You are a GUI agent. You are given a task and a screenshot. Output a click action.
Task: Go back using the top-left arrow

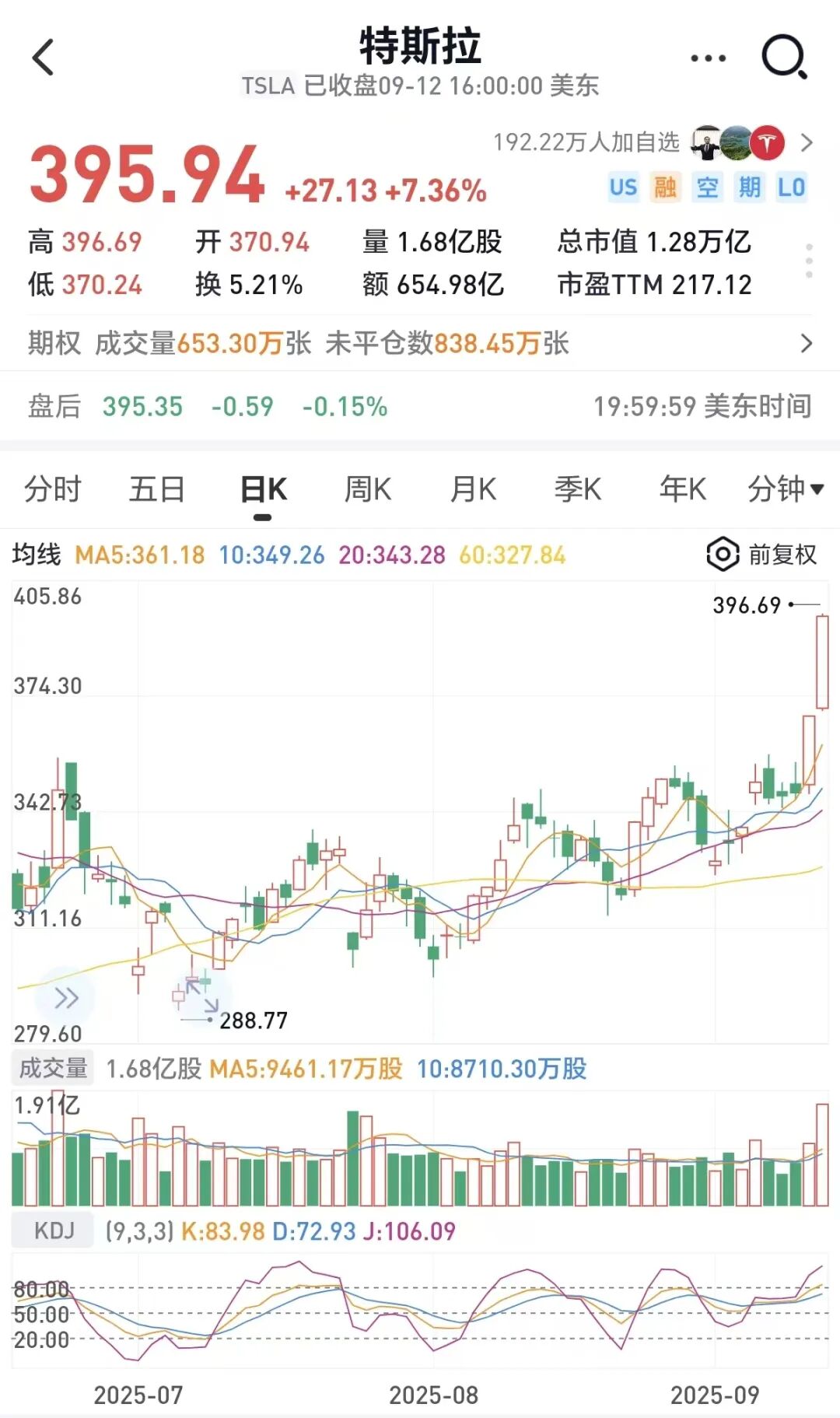(x=44, y=58)
